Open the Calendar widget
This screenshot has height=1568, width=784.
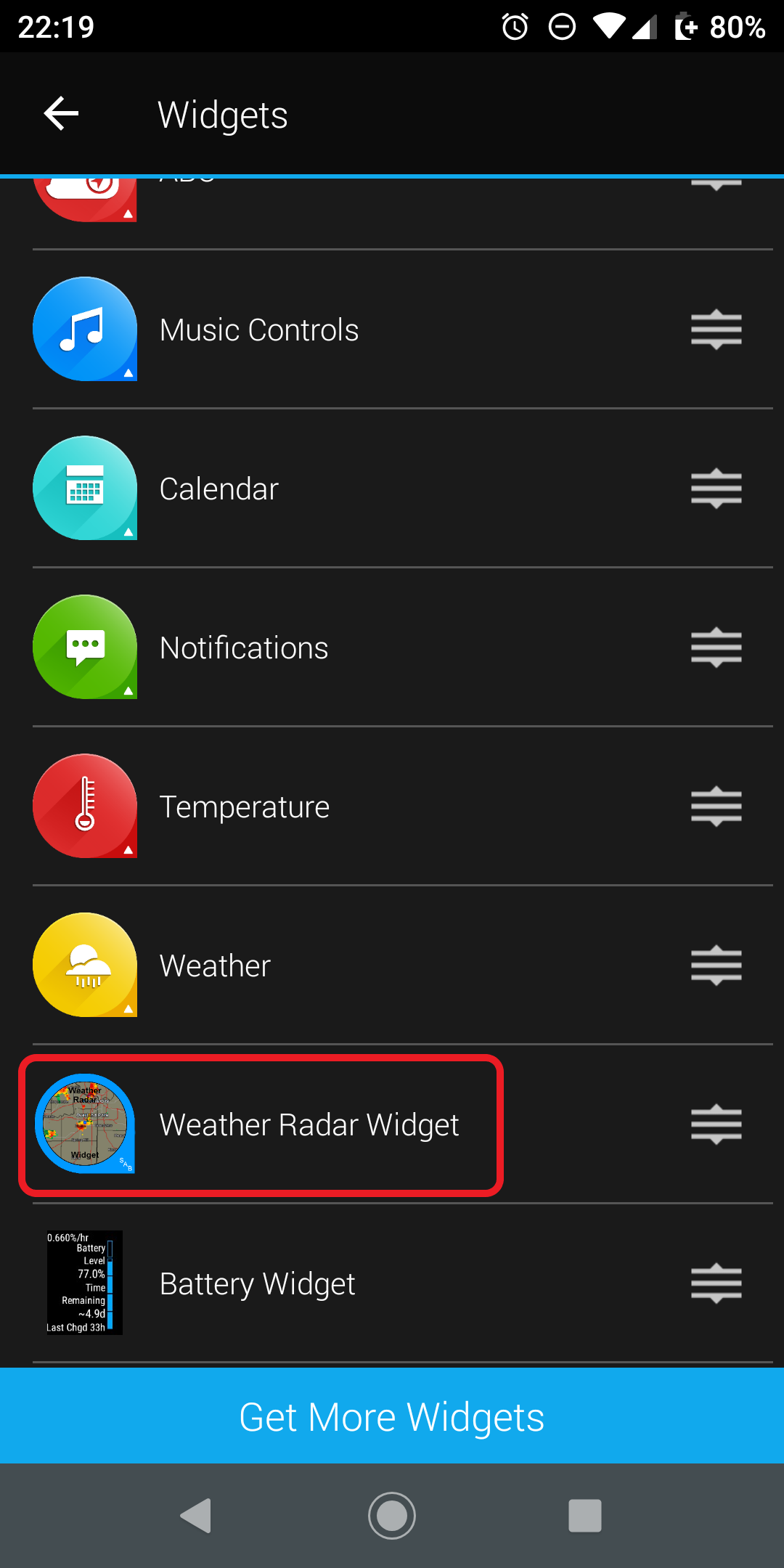coord(392,489)
